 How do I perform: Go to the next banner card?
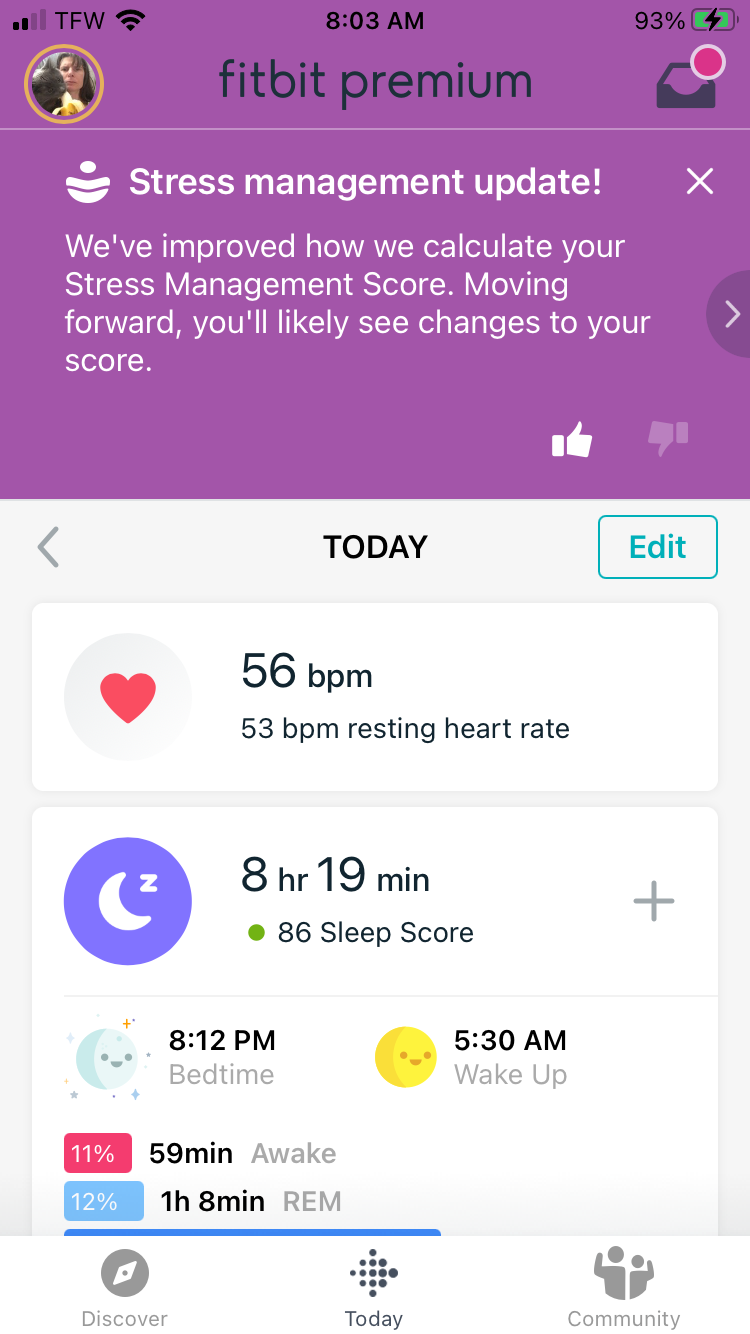pos(731,314)
